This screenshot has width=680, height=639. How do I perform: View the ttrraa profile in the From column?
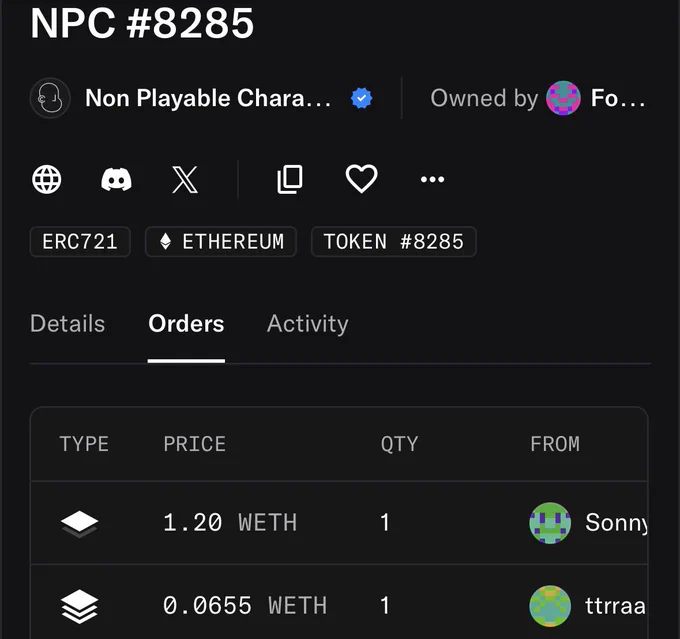click(588, 606)
